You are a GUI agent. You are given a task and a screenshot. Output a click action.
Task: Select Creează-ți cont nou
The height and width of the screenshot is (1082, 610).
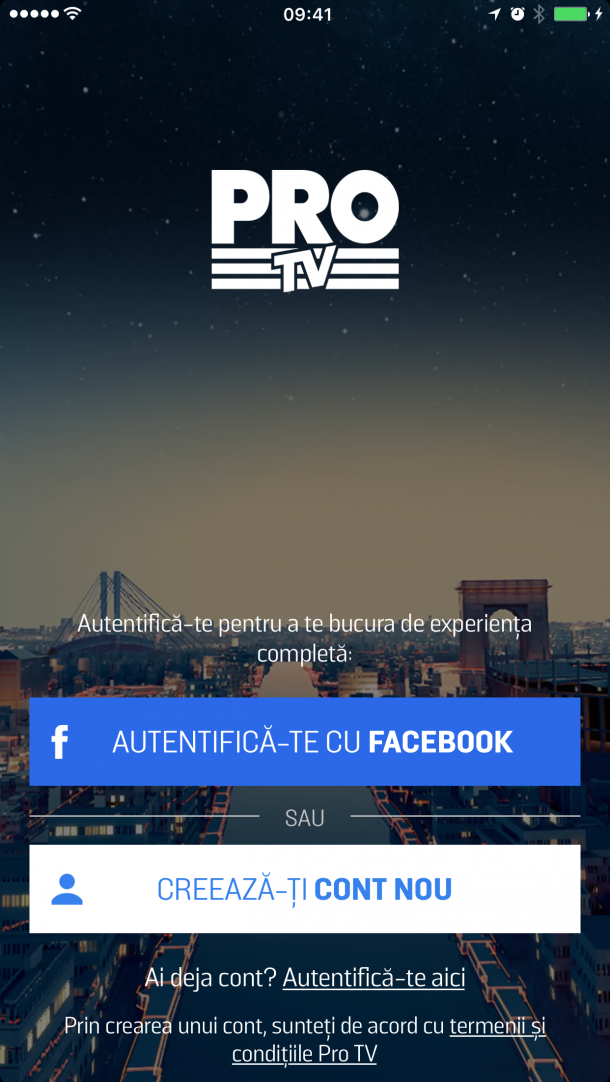coord(304,889)
